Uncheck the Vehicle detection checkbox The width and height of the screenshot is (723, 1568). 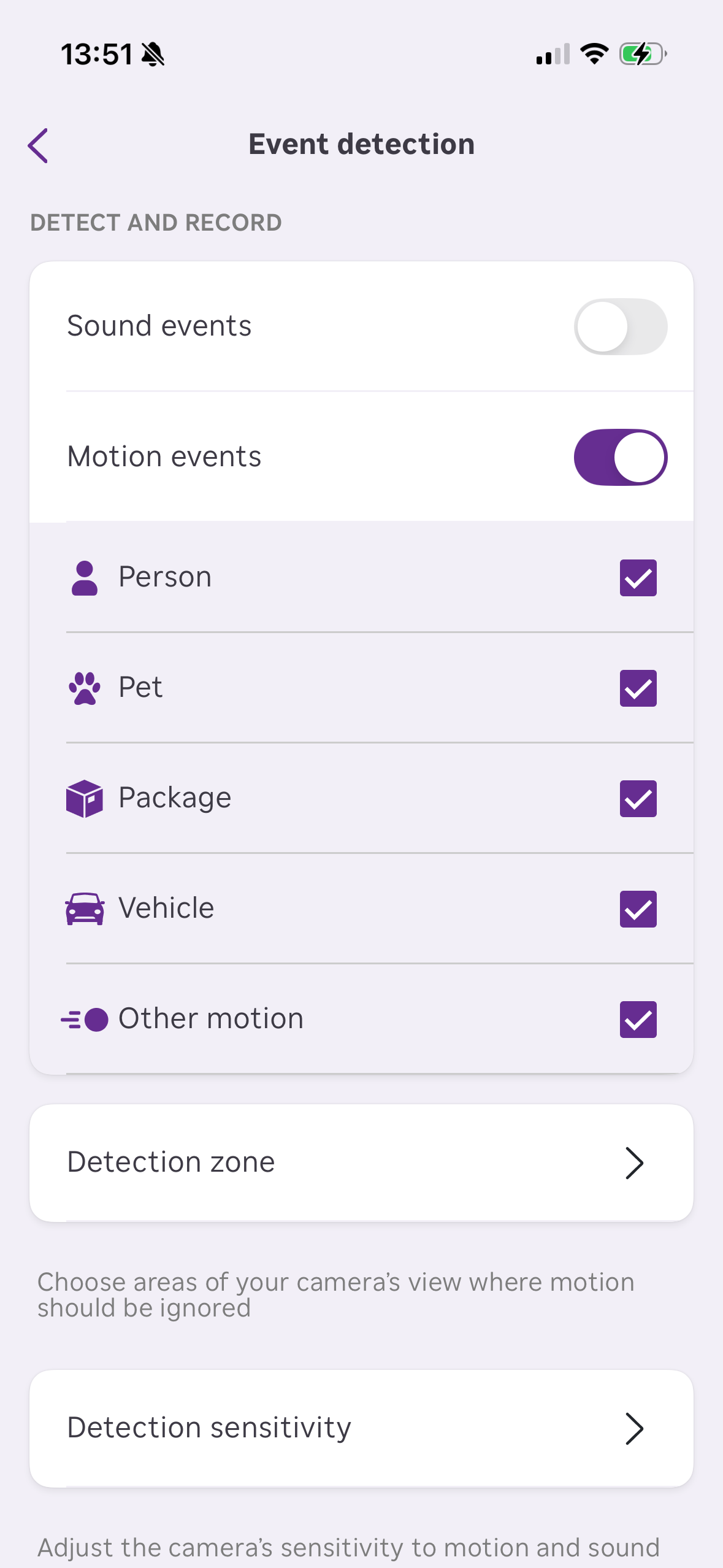pyautogui.click(x=637, y=909)
